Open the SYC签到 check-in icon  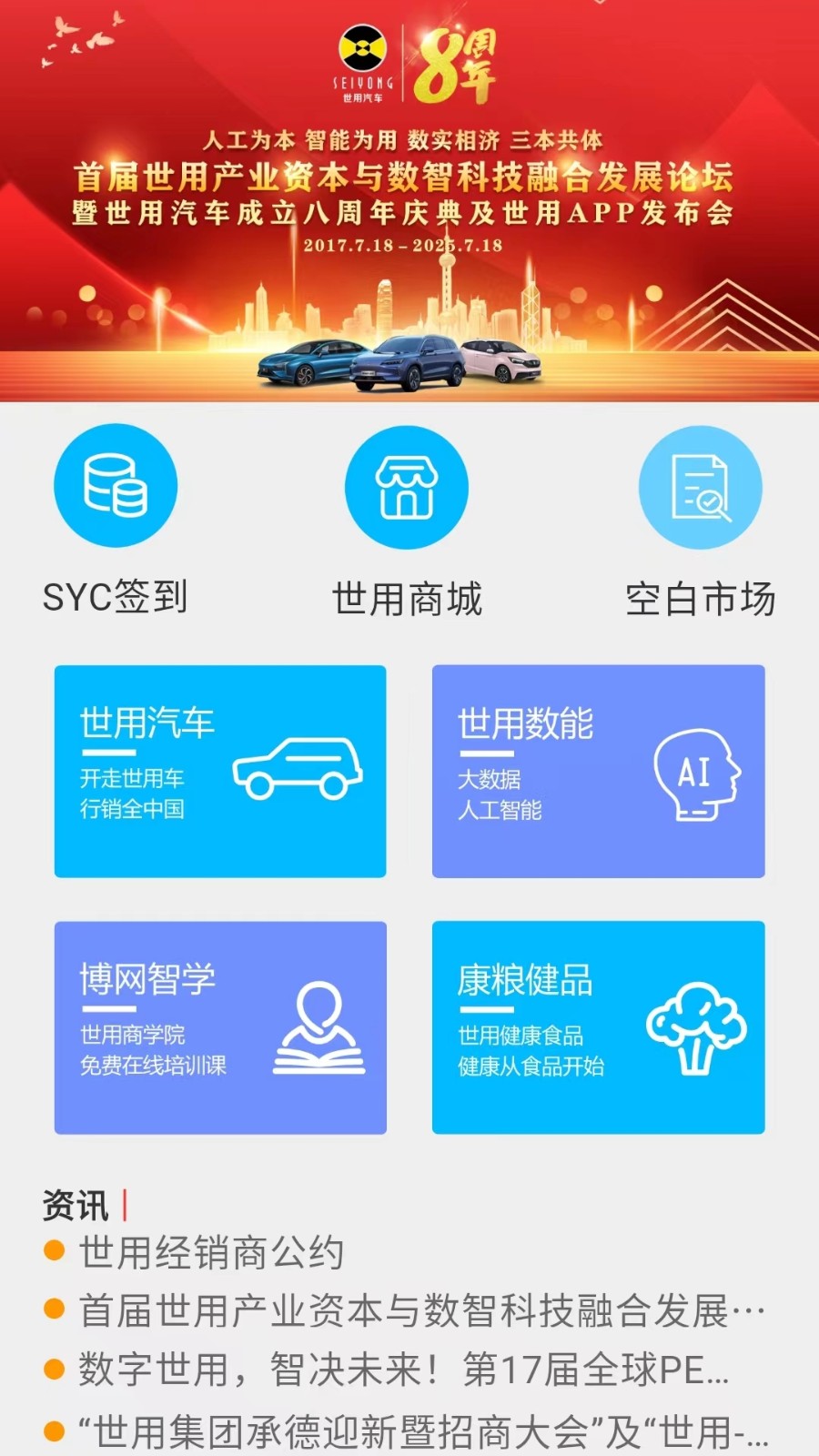coord(115,485)
